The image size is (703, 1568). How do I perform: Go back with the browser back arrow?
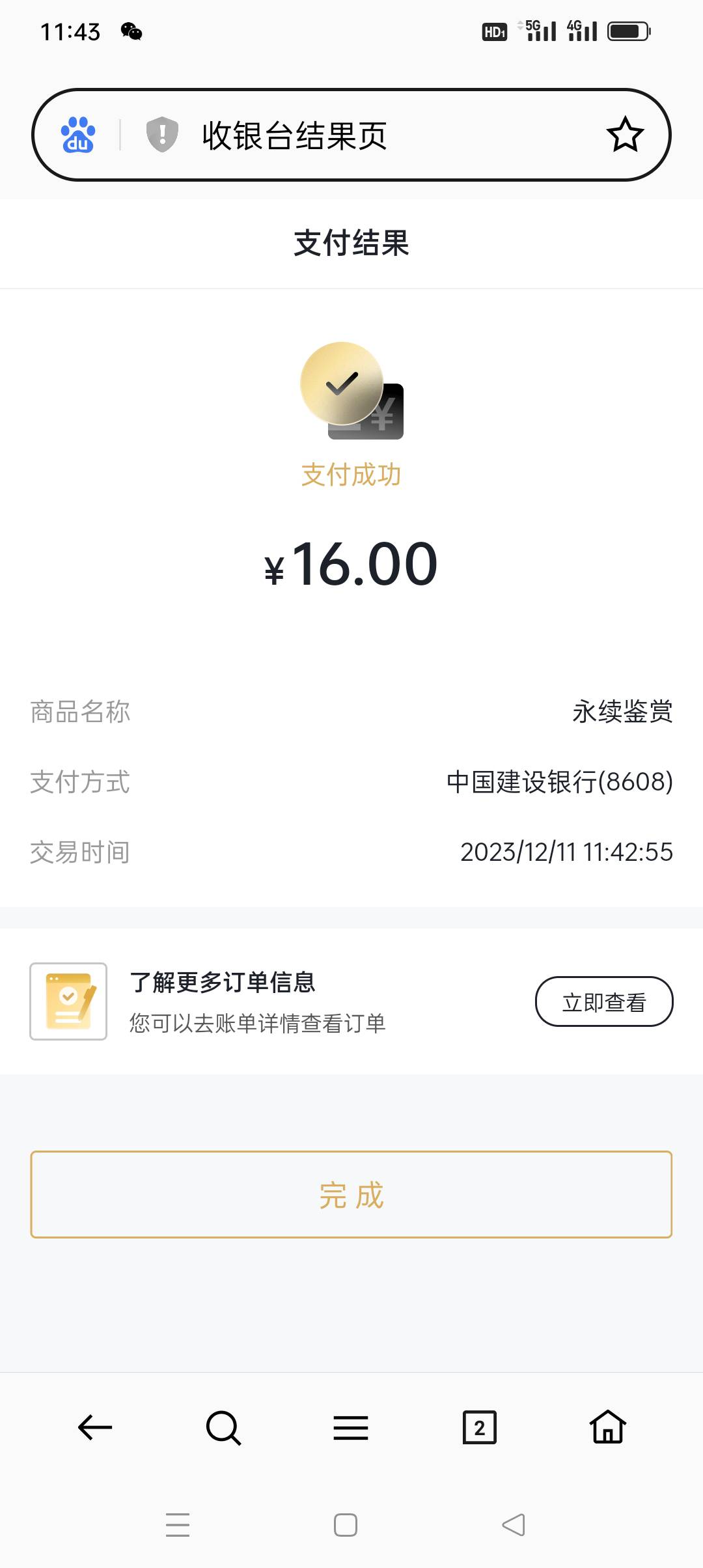tap(95, 1427)
